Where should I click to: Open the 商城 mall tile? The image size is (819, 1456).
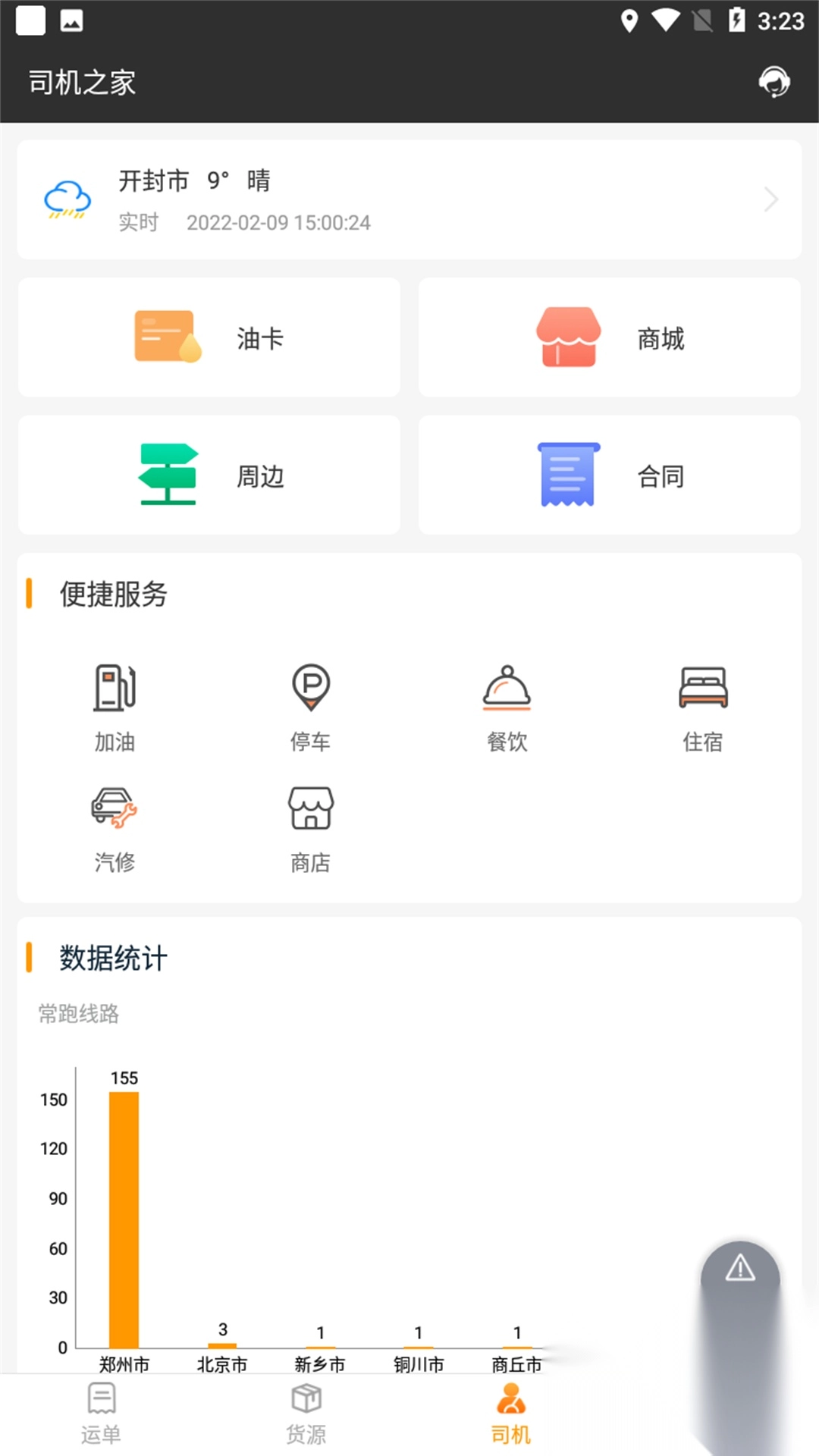pyautogui.click(x=610, y=337)
